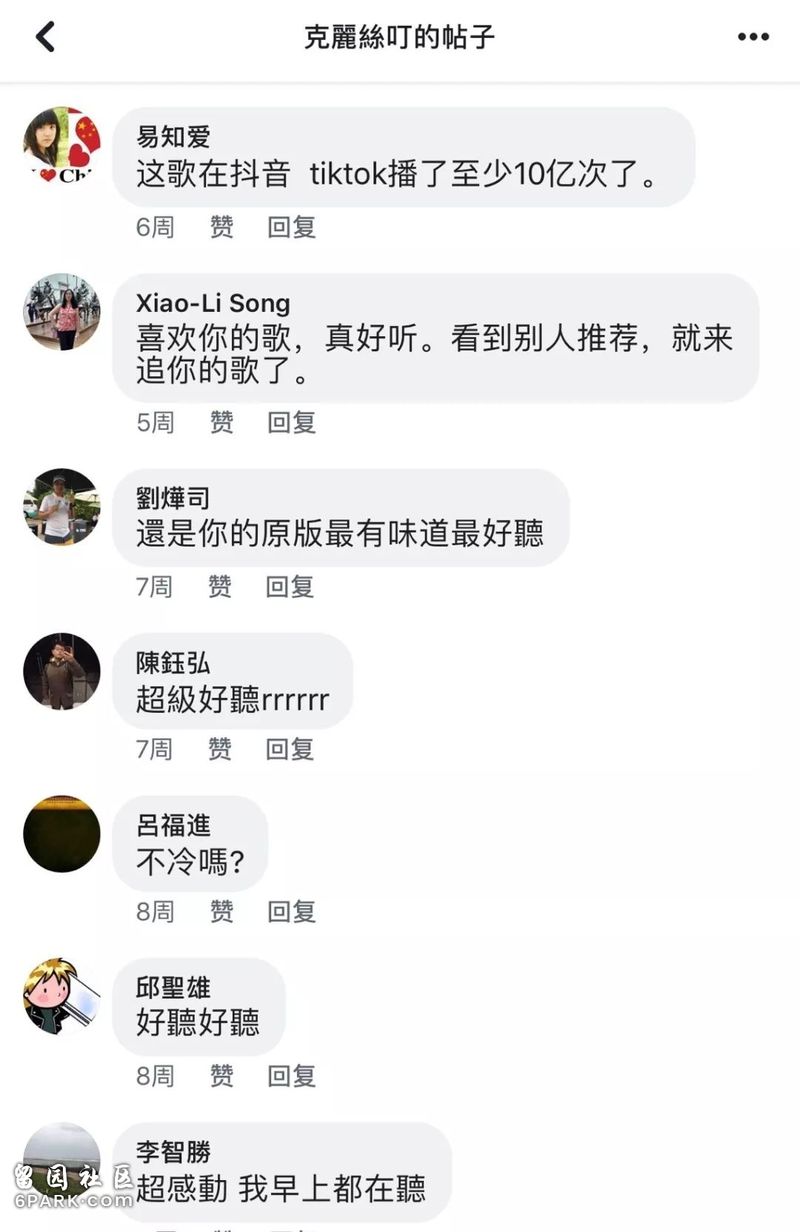The height and width of the screenshot is (1232, 800).
Task: View 劉燁司's profile avatar
Action: point(62,506)
